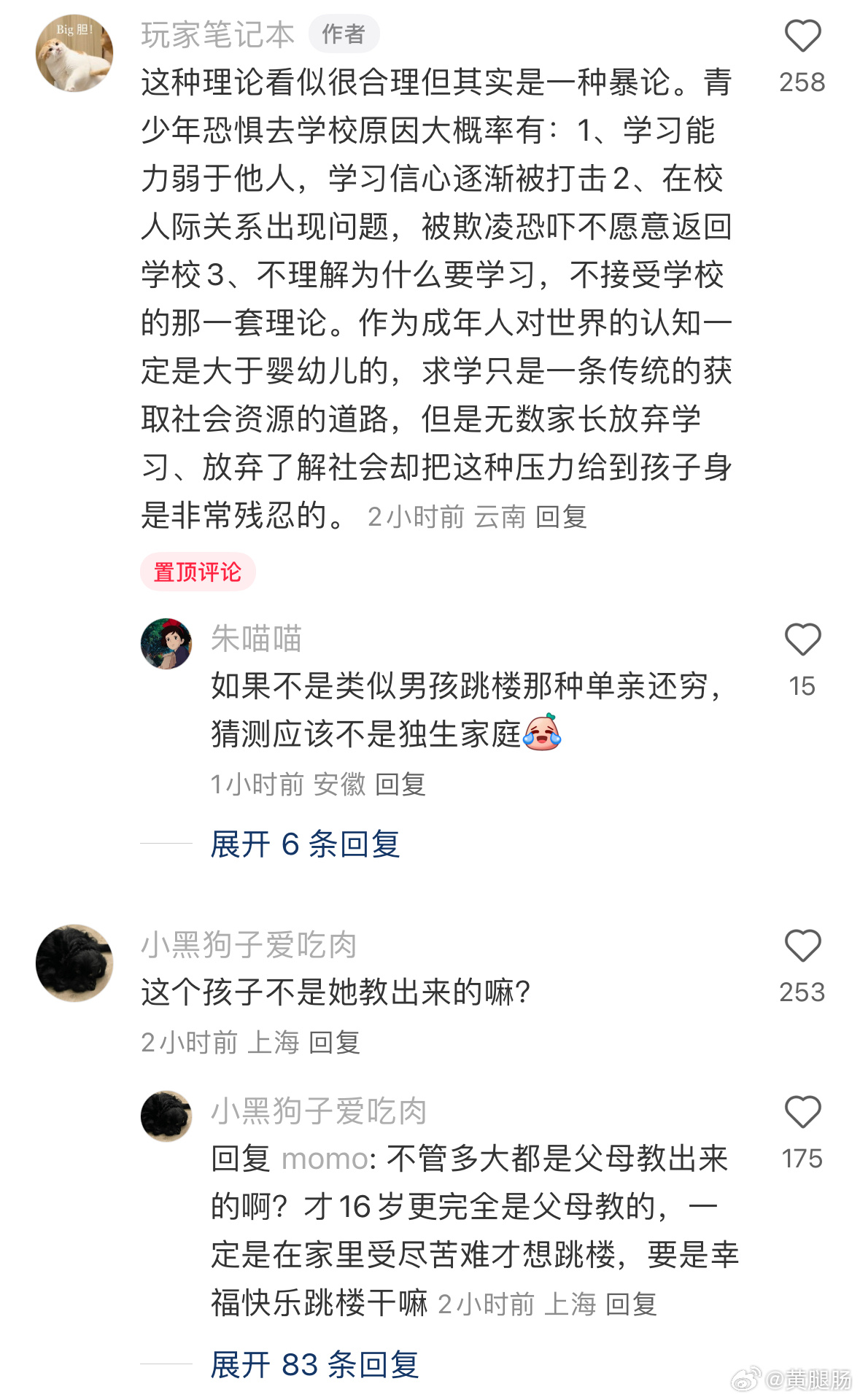Like the pinned comment by 玩家笔记本
The width and height of the screenshot is (860, 1400).
(x=802, y=36)
